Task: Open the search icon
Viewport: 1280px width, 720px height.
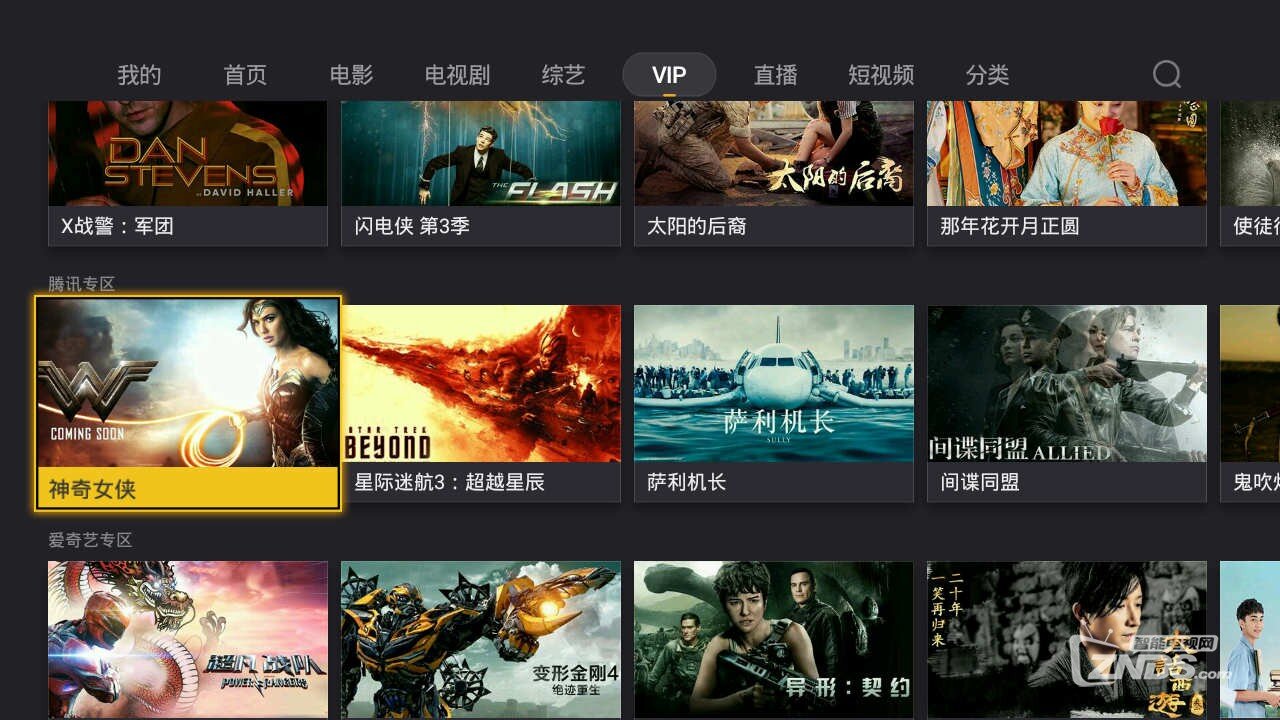Action: (1166, 75)
